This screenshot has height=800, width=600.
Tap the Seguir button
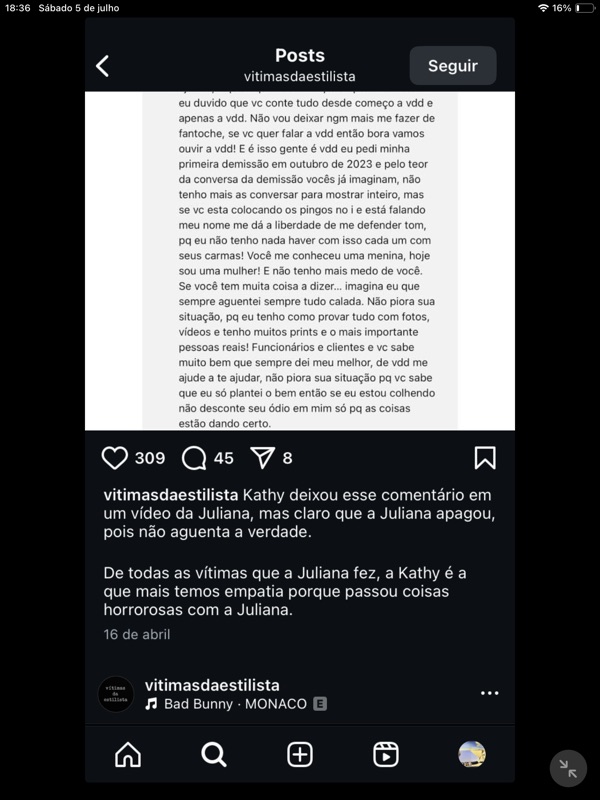453,66
